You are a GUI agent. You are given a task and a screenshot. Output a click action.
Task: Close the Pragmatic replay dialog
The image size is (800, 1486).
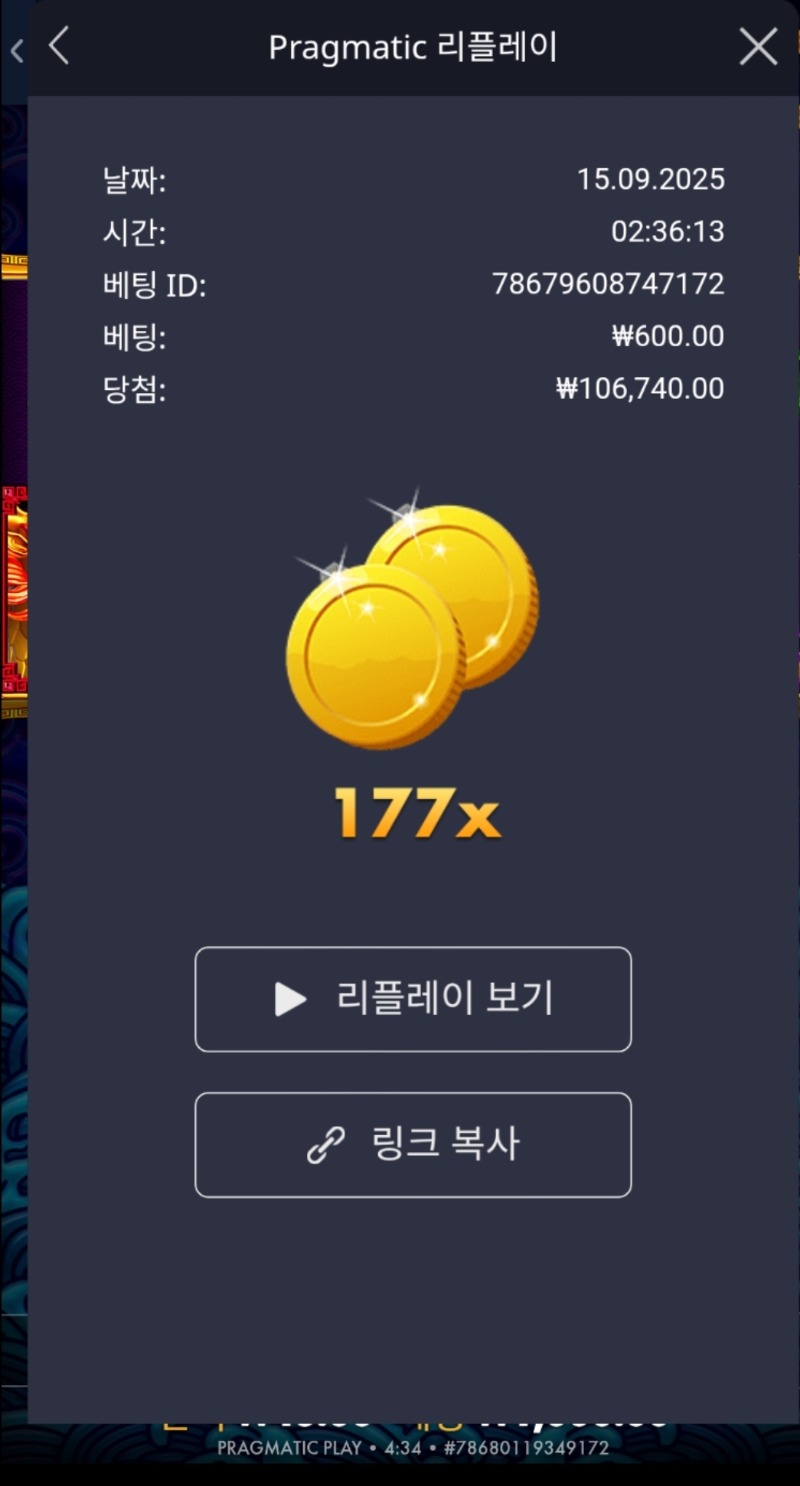pyautogui.click(x=758, y=47)
